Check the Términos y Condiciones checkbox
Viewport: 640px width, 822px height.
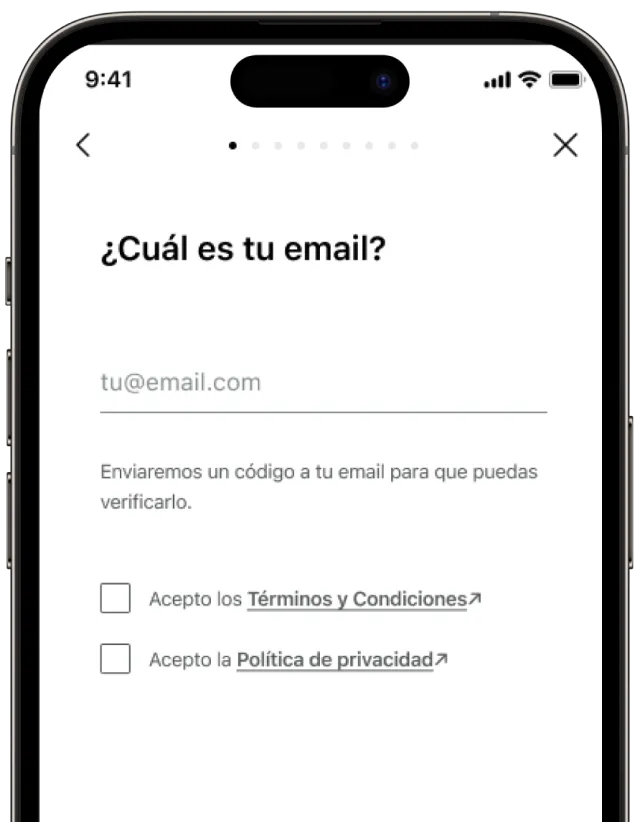[x=115, y=598]
